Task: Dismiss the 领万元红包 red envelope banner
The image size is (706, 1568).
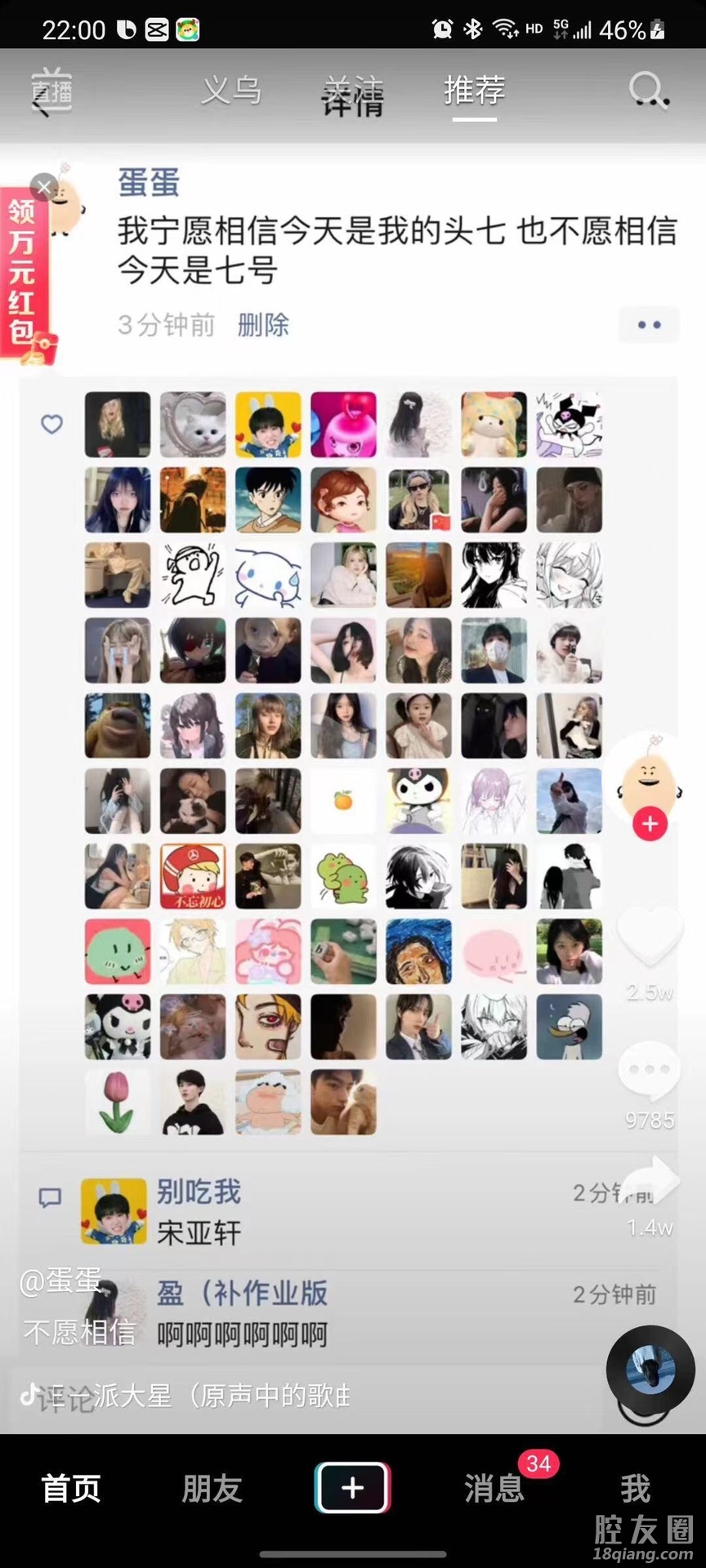Action: pyautogui.click(x=43, y=186)
